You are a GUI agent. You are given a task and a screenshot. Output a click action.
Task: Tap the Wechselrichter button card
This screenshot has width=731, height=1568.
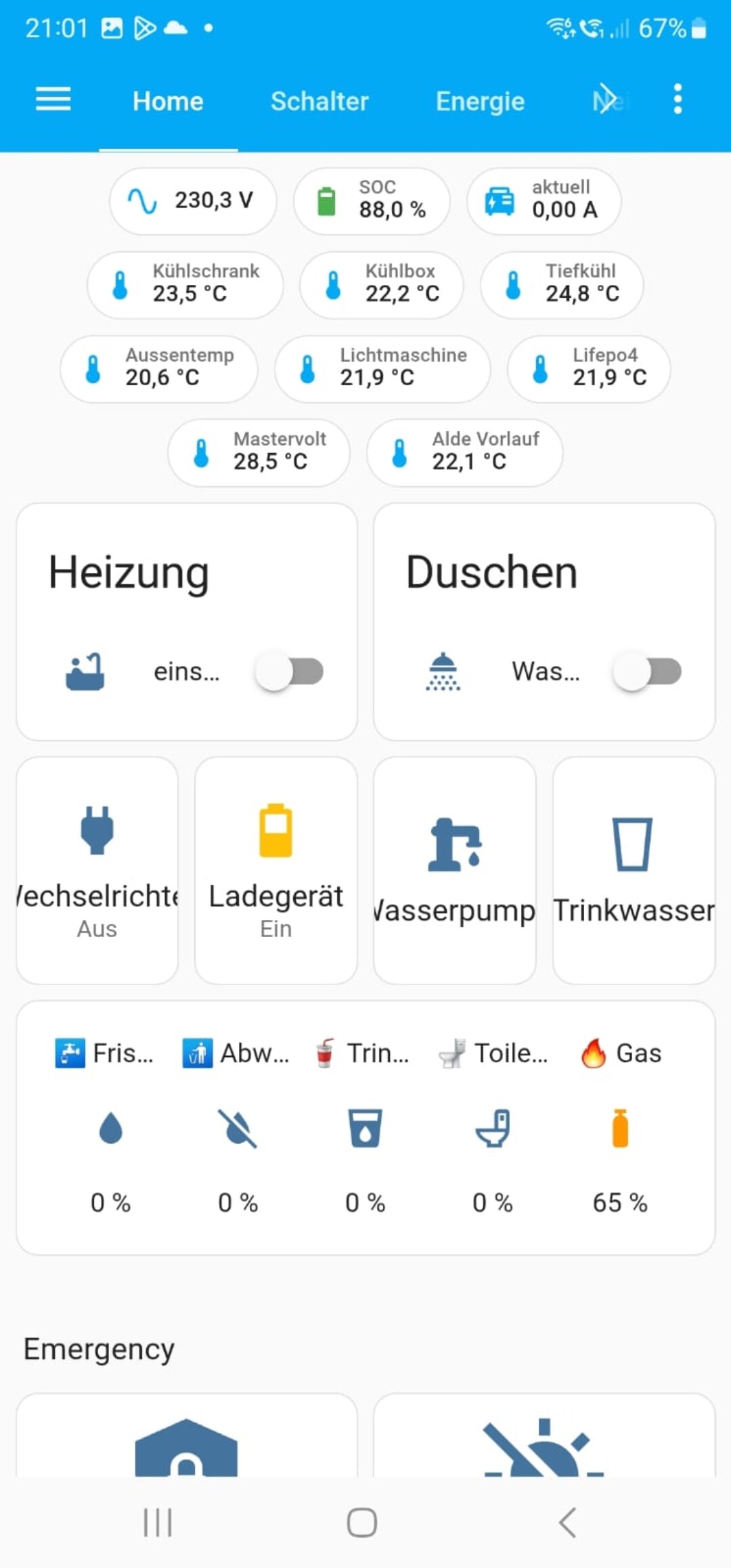tap(97, 870)
